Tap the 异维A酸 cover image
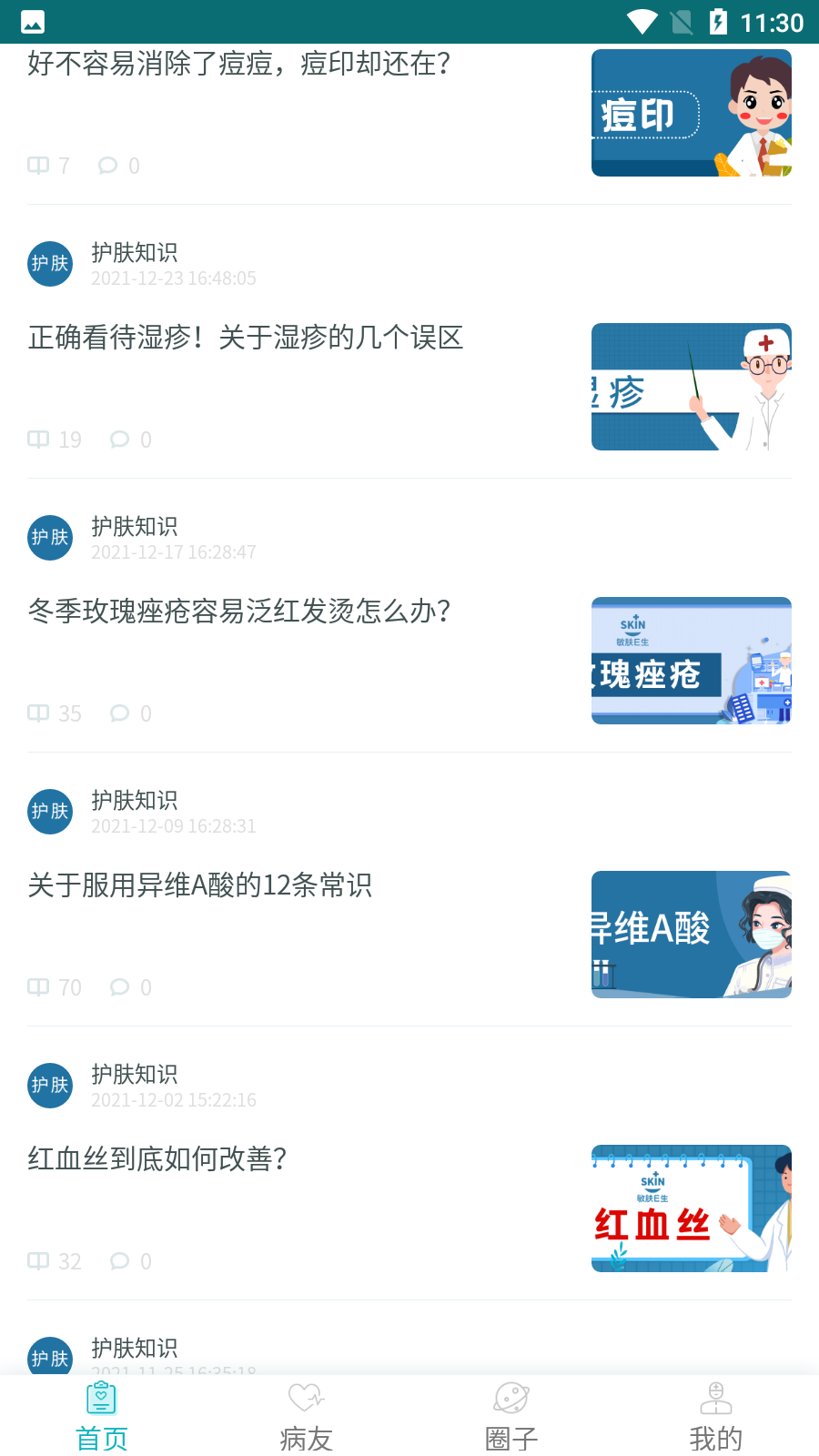Image resolution: width=819 pixels, height=1456 pixels. pyautogui.click(x=691, y=934)
